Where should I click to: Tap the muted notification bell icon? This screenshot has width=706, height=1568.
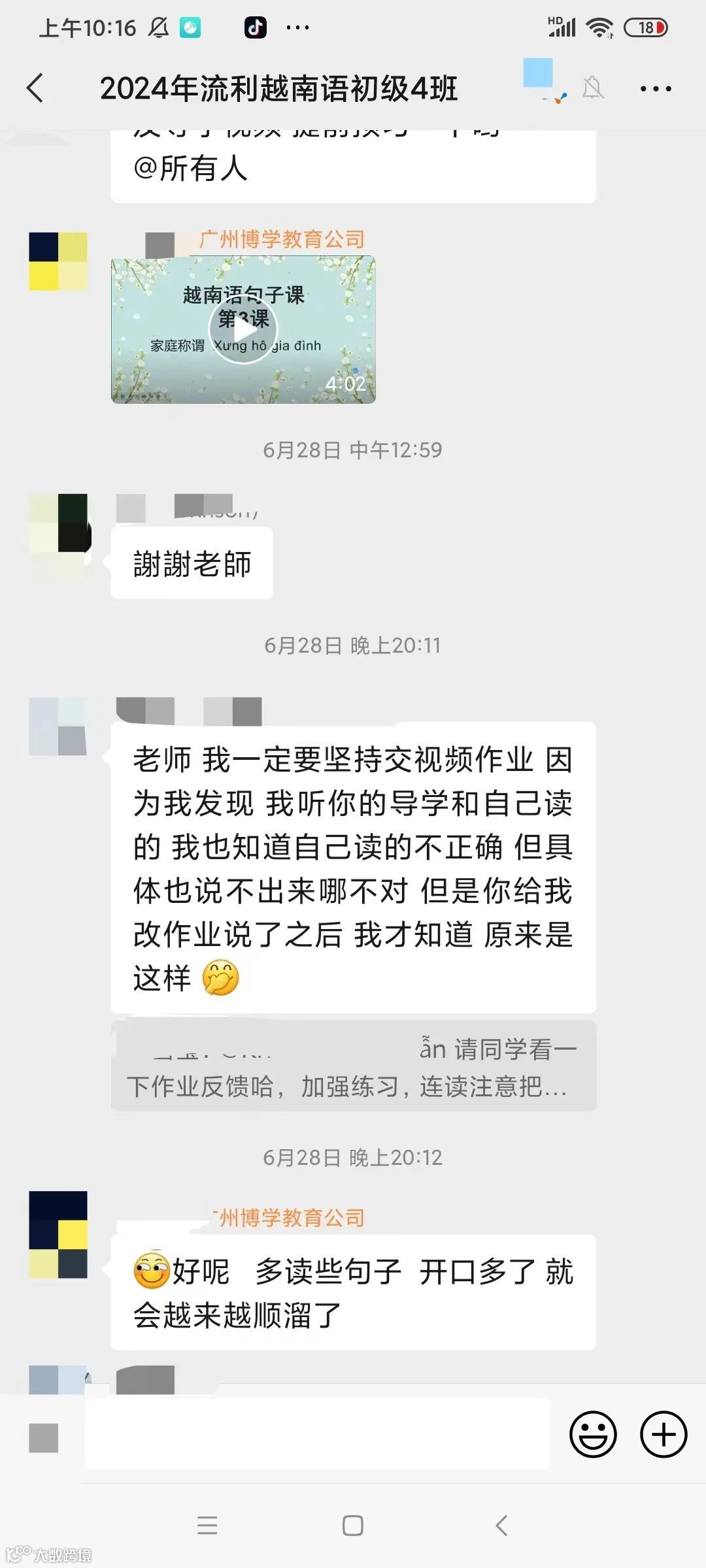coord(594,88)
